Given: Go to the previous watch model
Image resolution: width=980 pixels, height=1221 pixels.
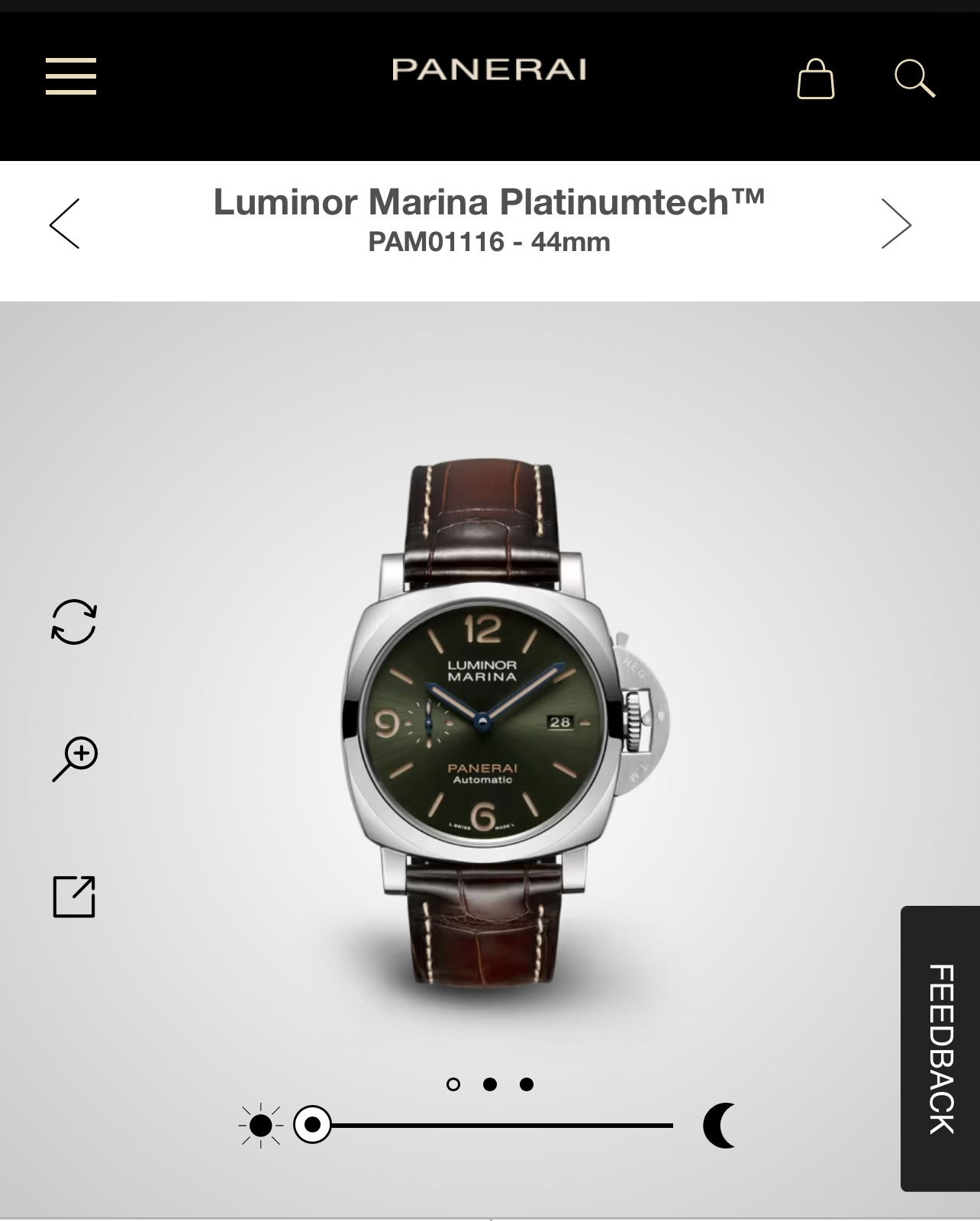Looking at the screenshot, I should pos(65,224).
